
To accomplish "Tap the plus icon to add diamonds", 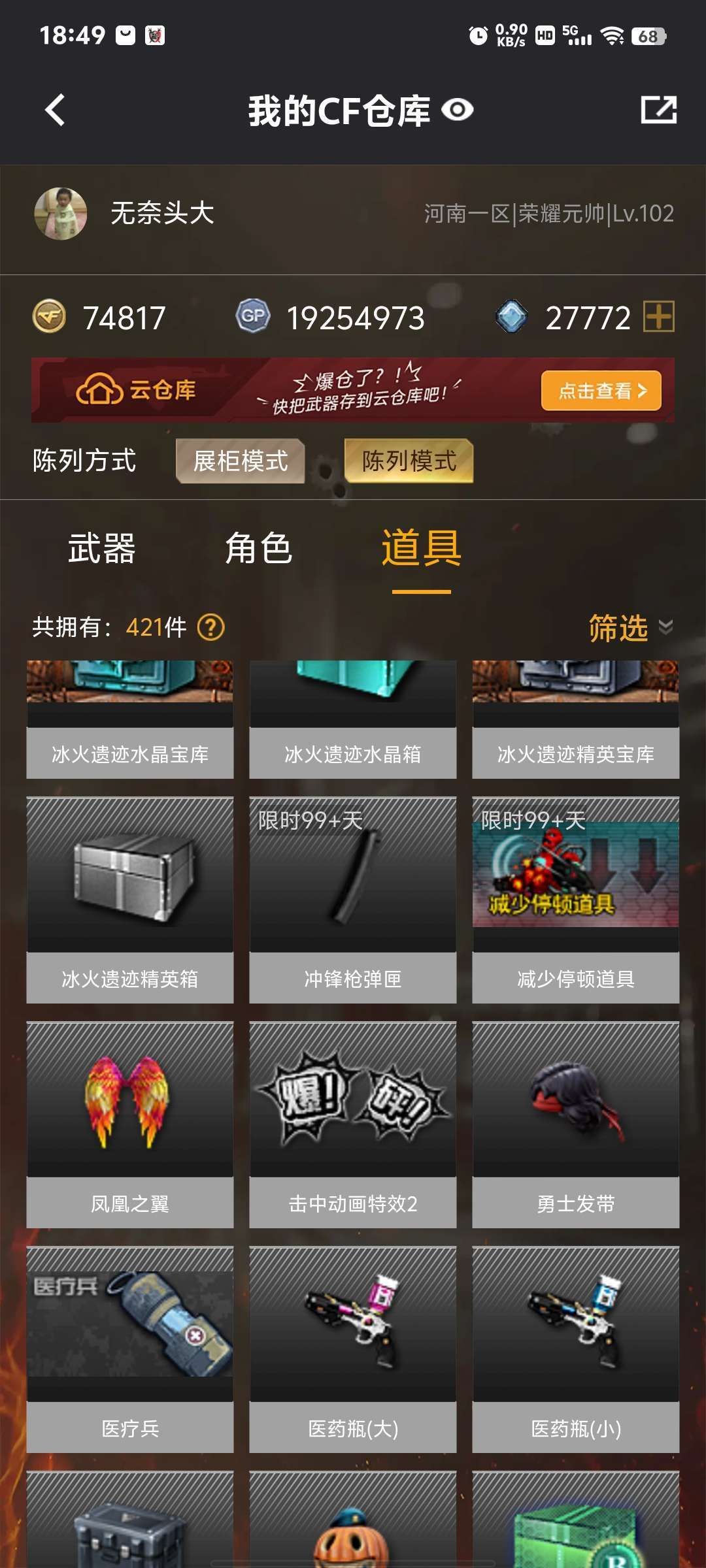I will [659, 317].
